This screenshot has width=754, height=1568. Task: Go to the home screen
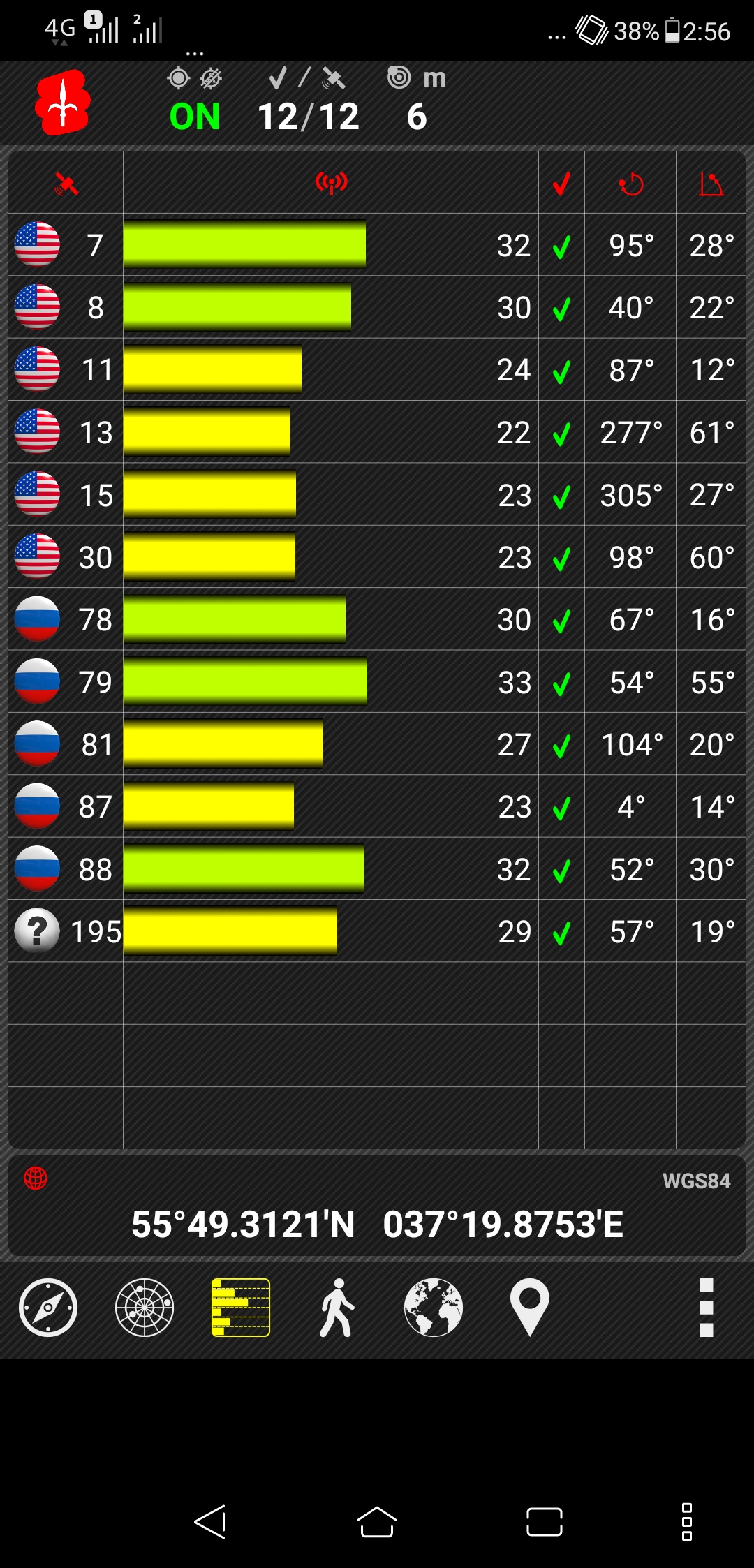coord(377,1522)
